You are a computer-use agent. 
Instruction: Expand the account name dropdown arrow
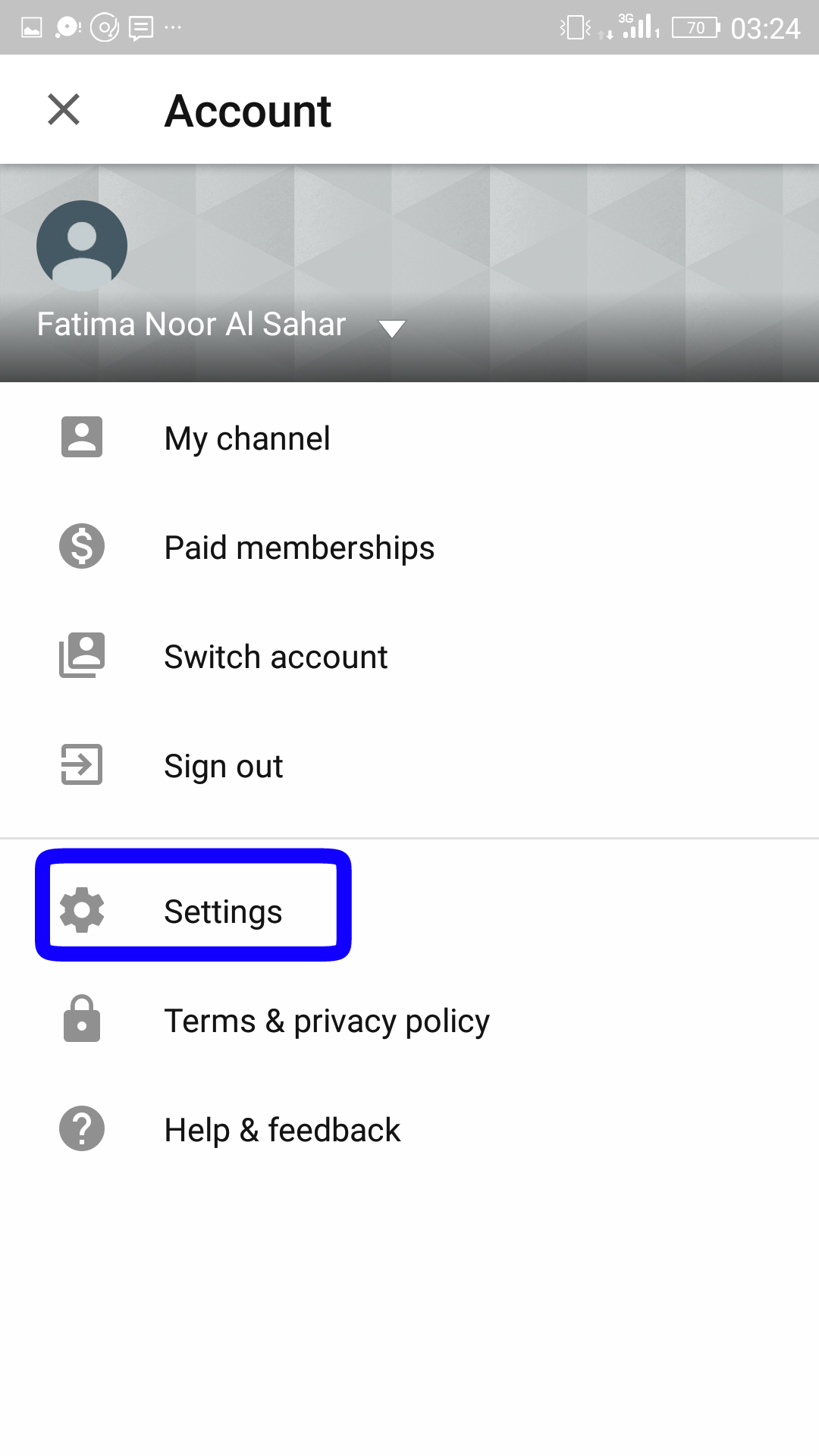click(392, 328)
